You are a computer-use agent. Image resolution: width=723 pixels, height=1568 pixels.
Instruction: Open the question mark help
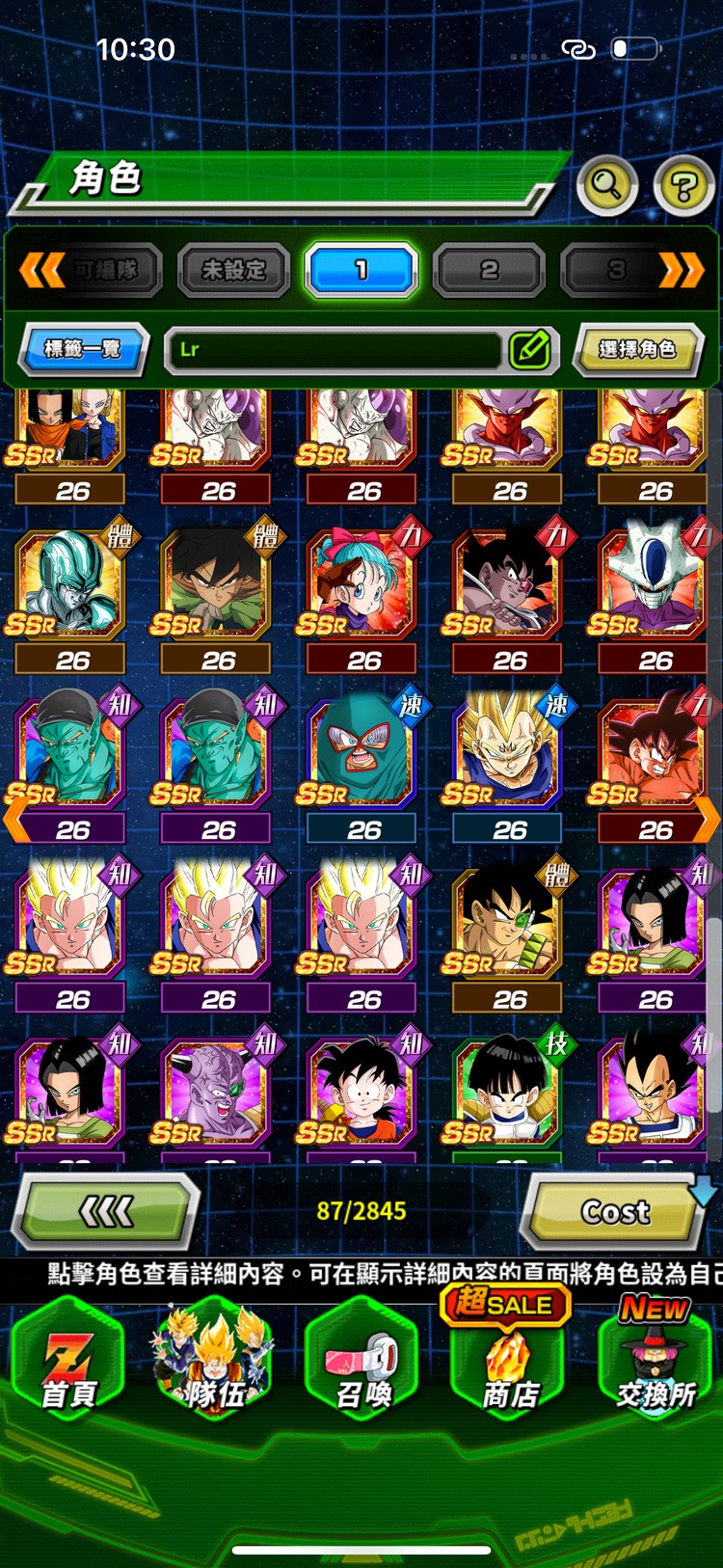[x=683, y=185]
